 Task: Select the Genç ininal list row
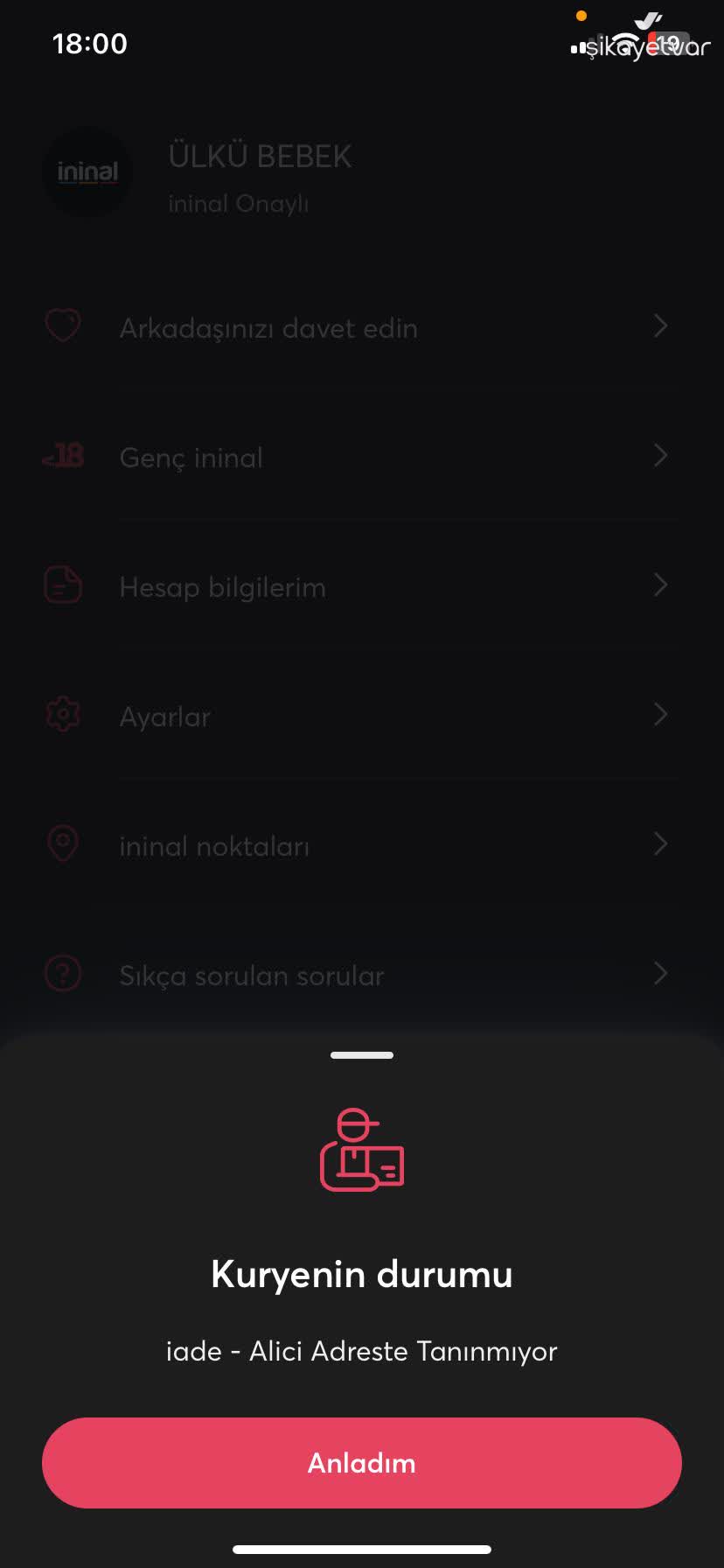tap(191, 457)
